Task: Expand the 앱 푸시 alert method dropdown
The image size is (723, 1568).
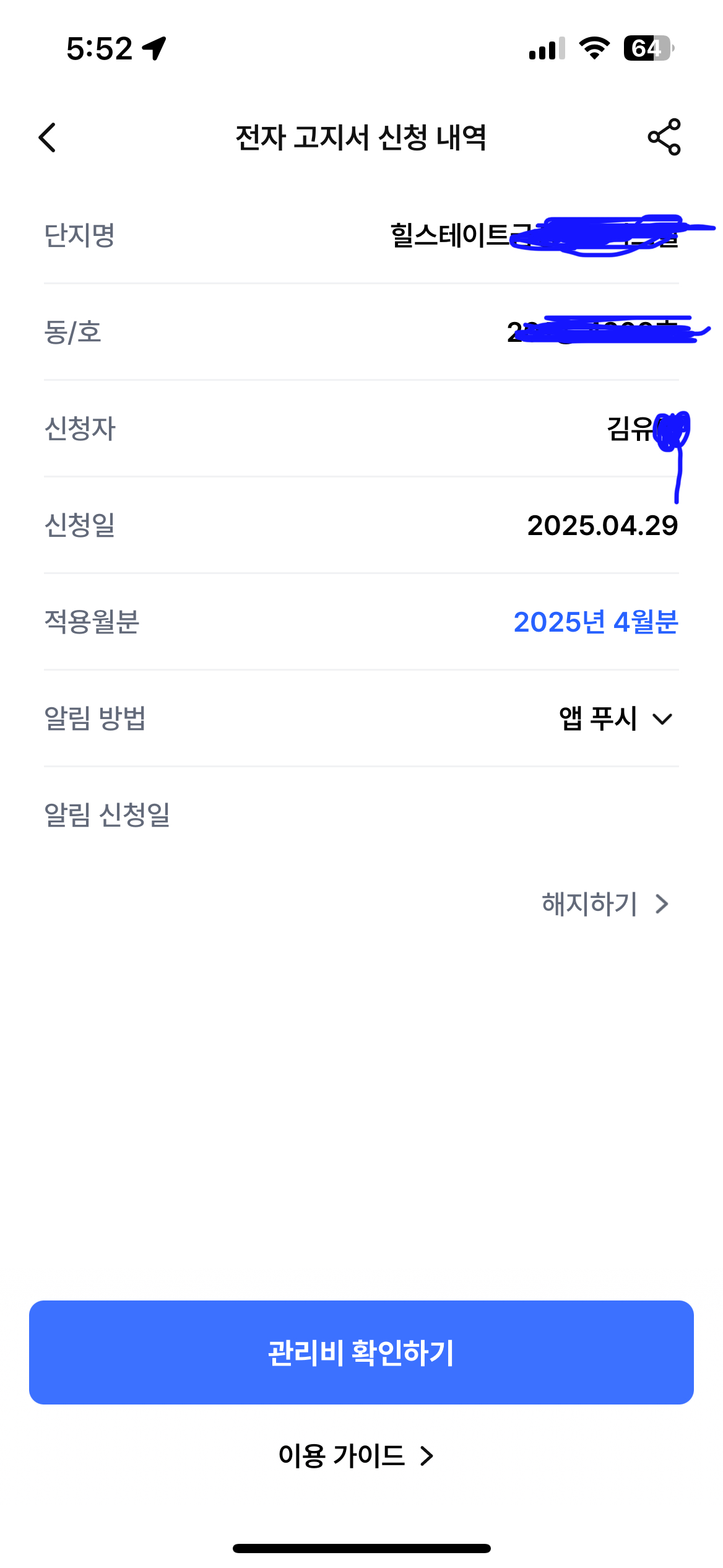Action: 615,718
